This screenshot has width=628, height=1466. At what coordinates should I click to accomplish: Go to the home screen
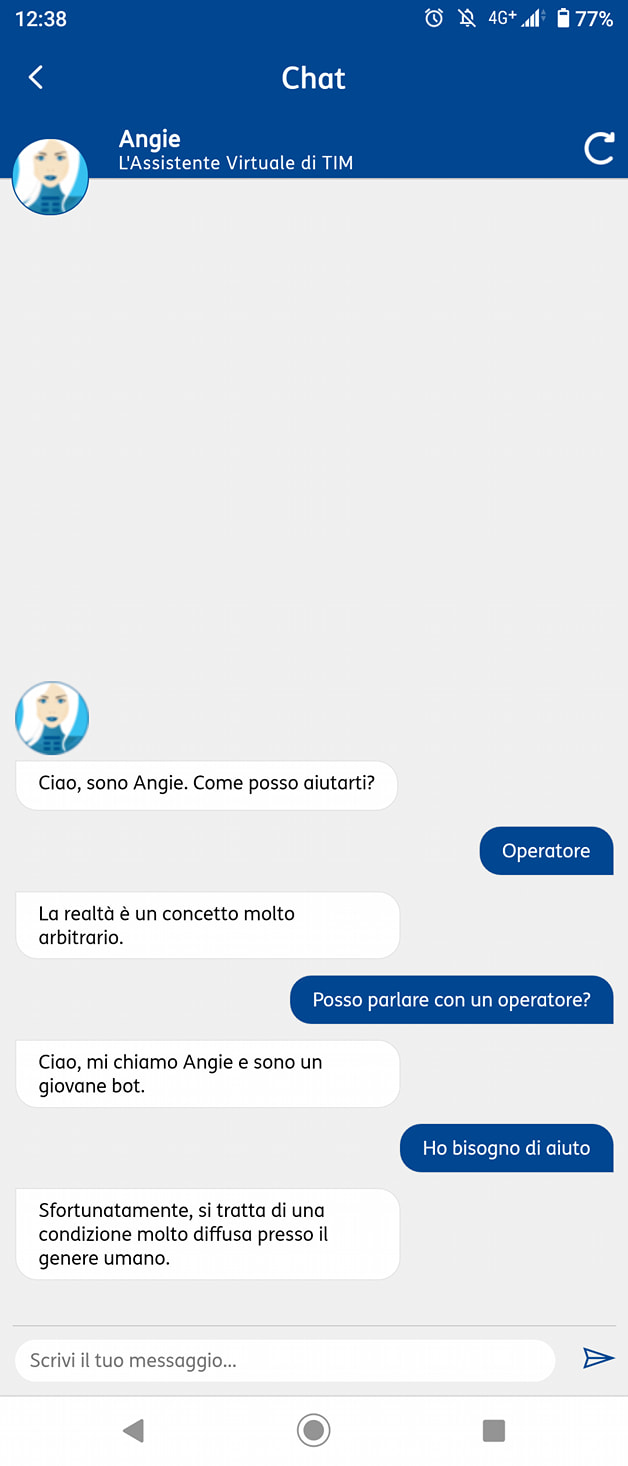[x=314, y=1430]
